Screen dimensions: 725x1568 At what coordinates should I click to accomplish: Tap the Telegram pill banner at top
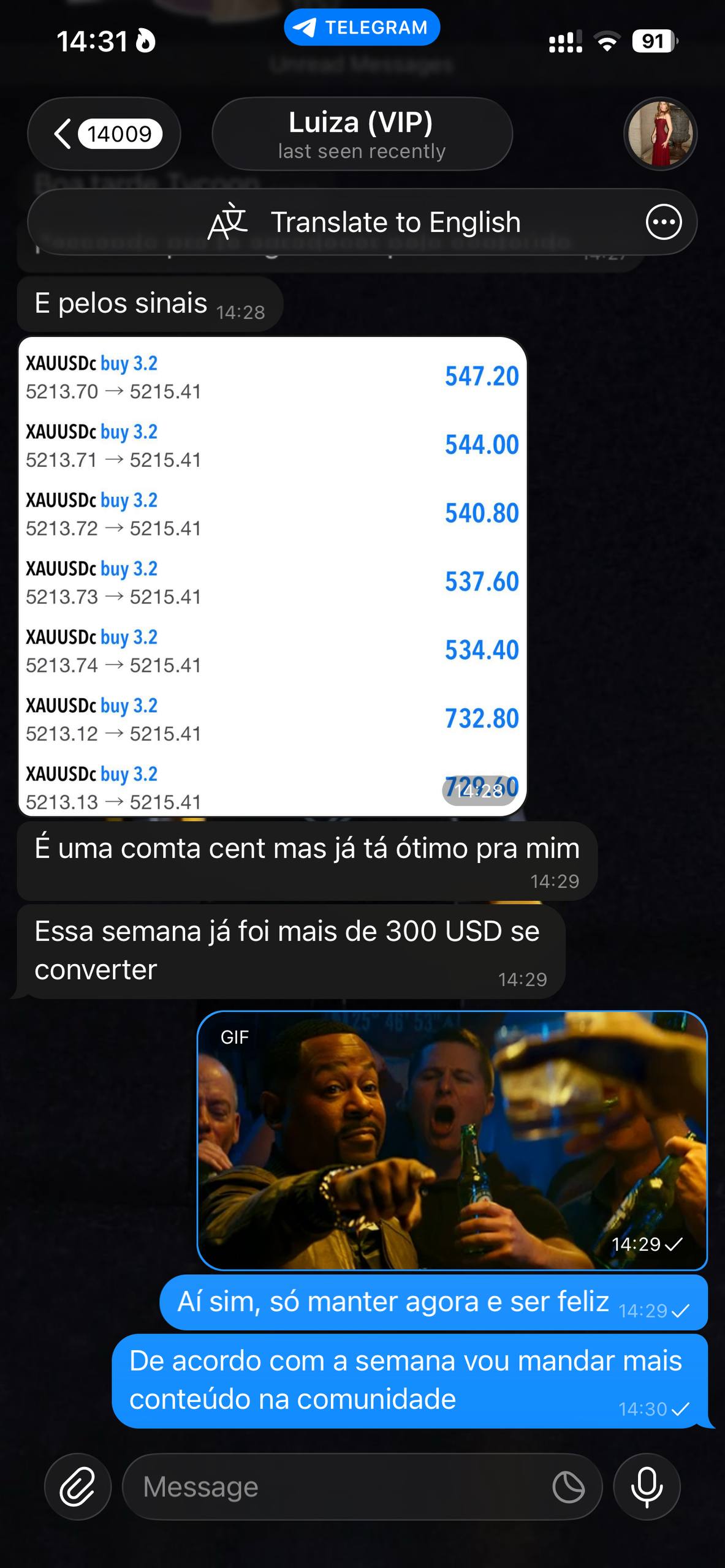pos(362,26)
